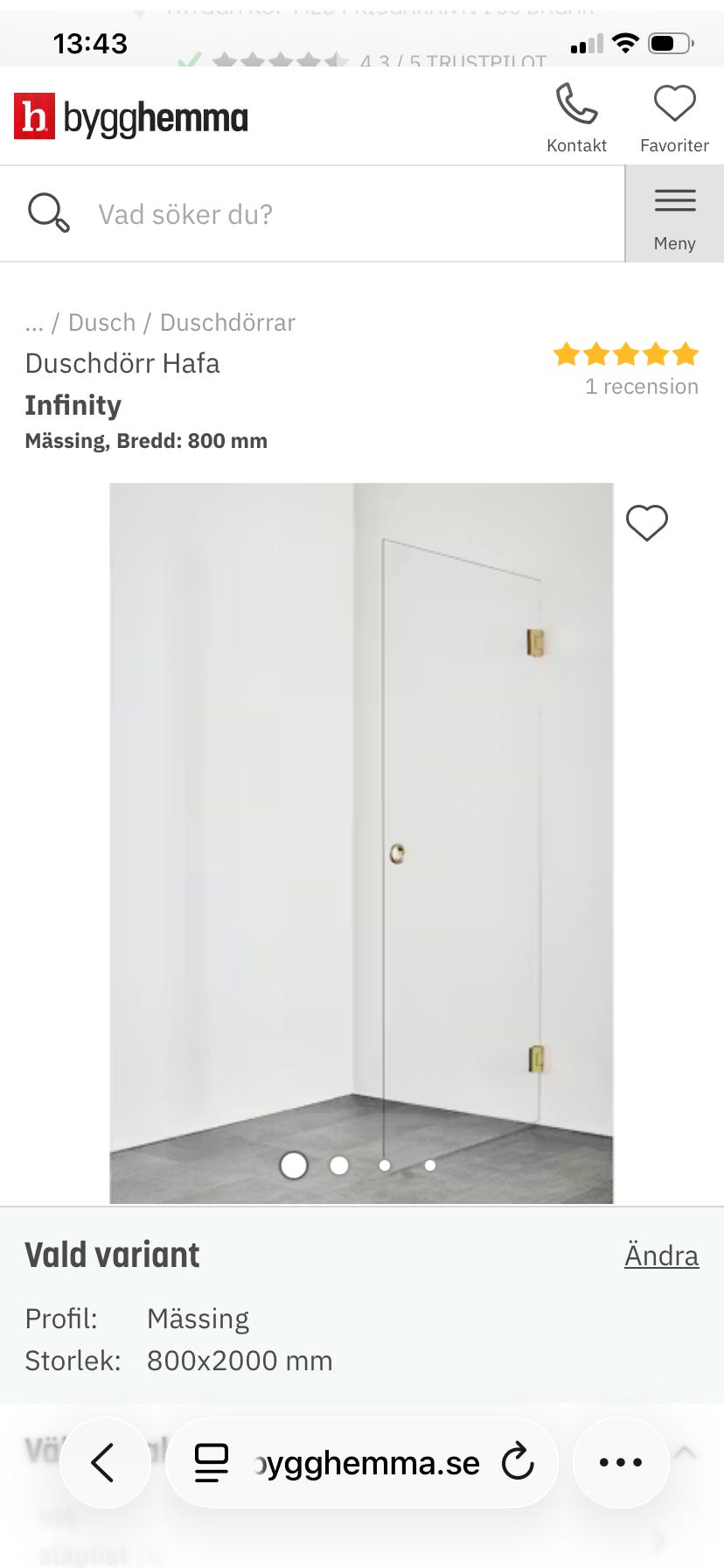Open the browser more options ellipsis menu
Viewport: 724px width, 1568px height.
620,1461
